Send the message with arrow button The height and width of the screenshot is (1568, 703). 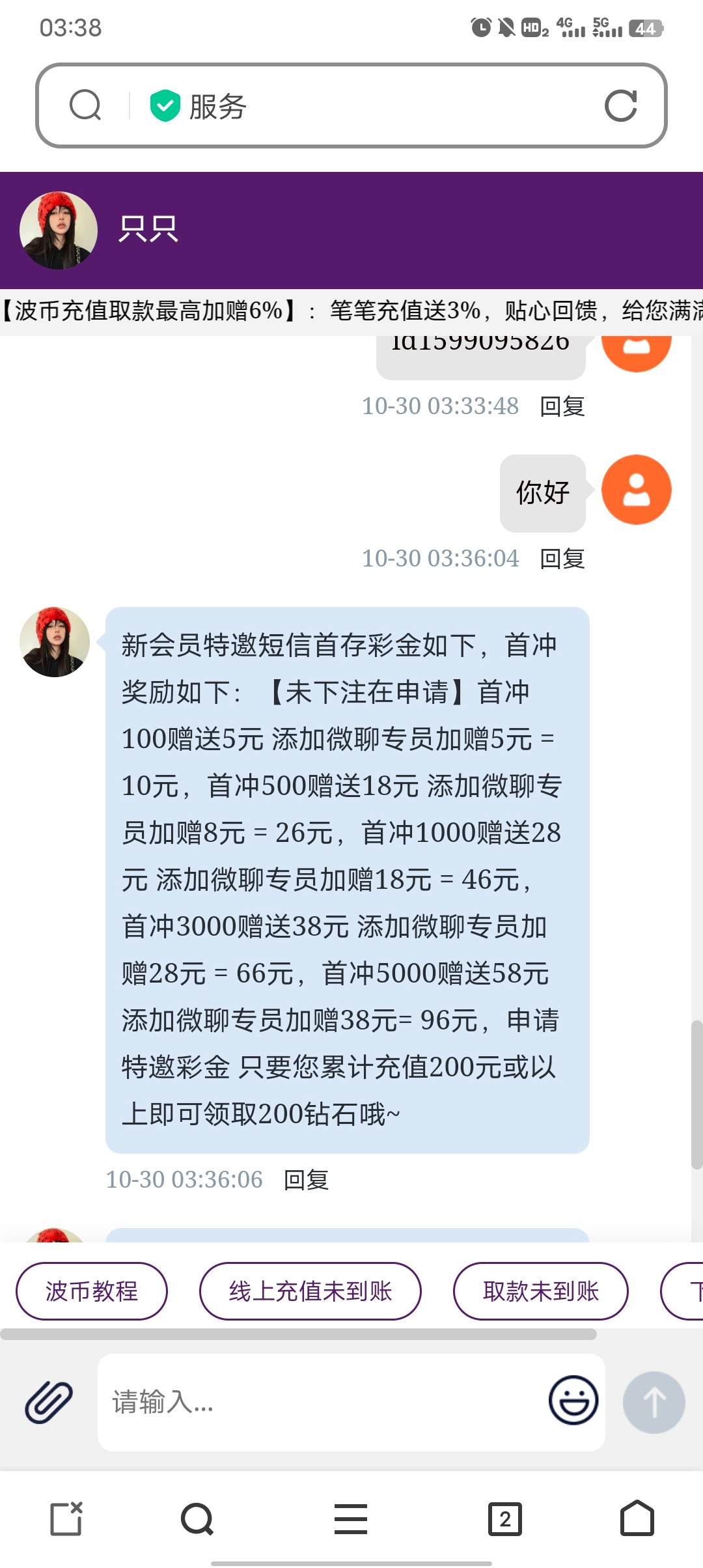click(x=654, y=1402)
